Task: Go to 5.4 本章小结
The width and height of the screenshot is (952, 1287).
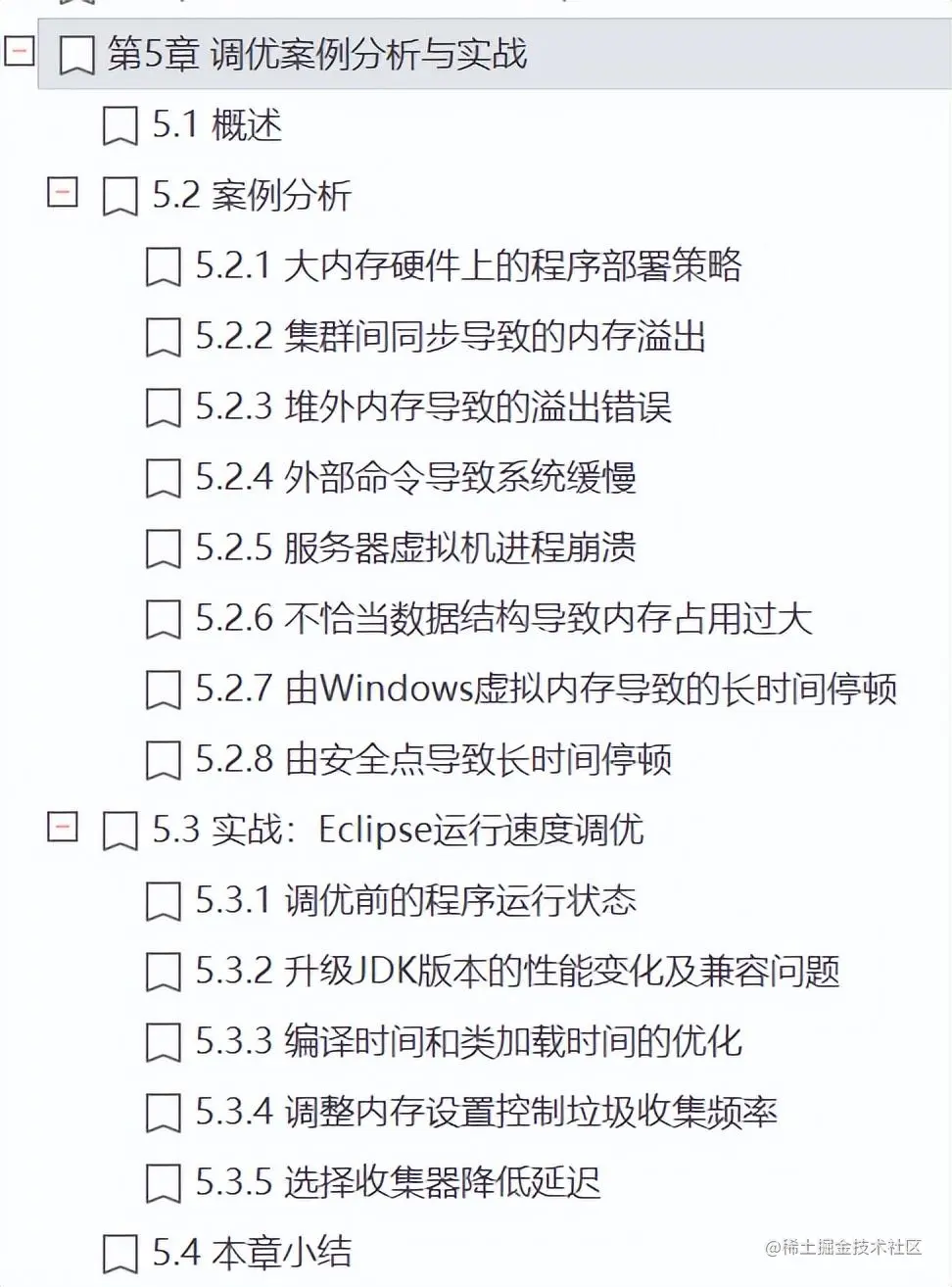Action: coord(252,1254)
